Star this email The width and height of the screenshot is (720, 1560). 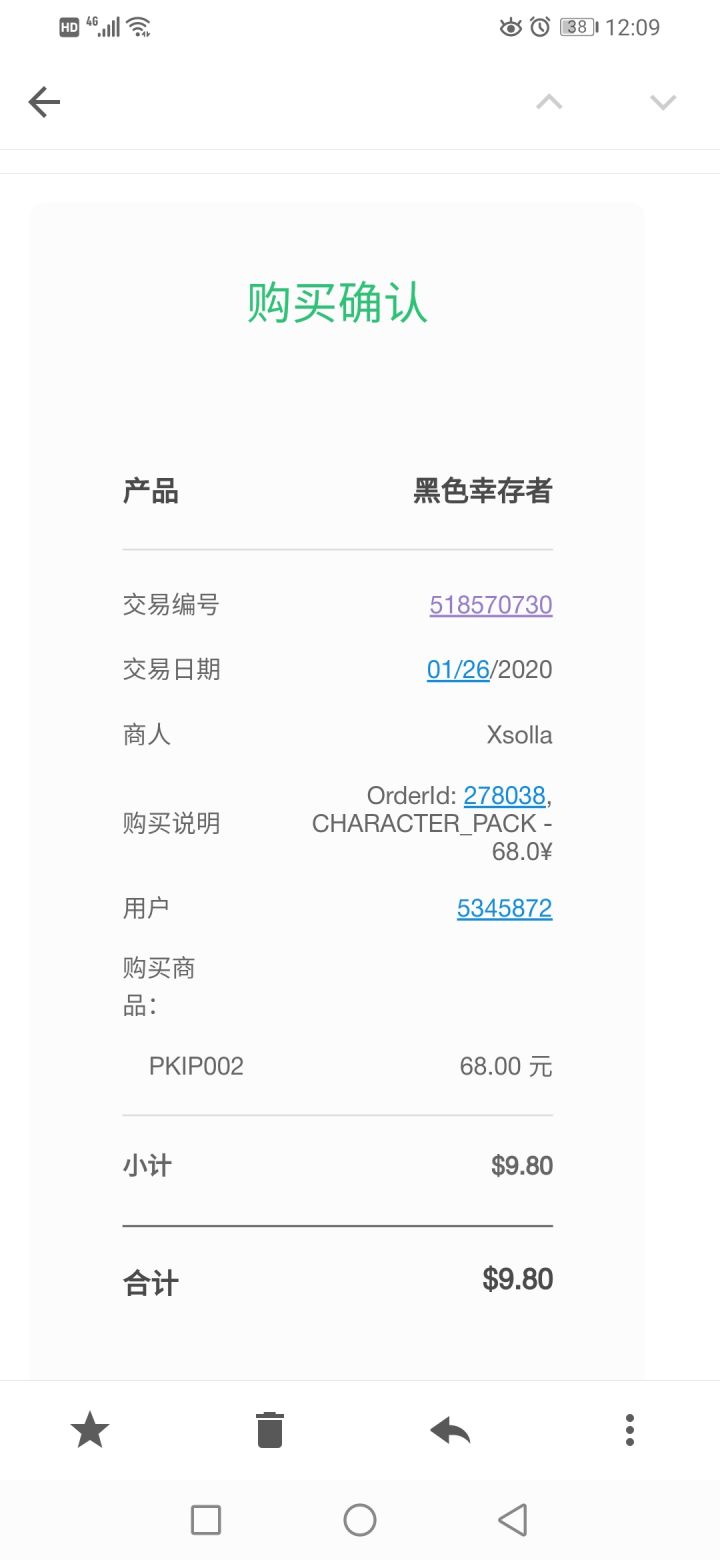pyautogui.click(x=90, y=1430)
